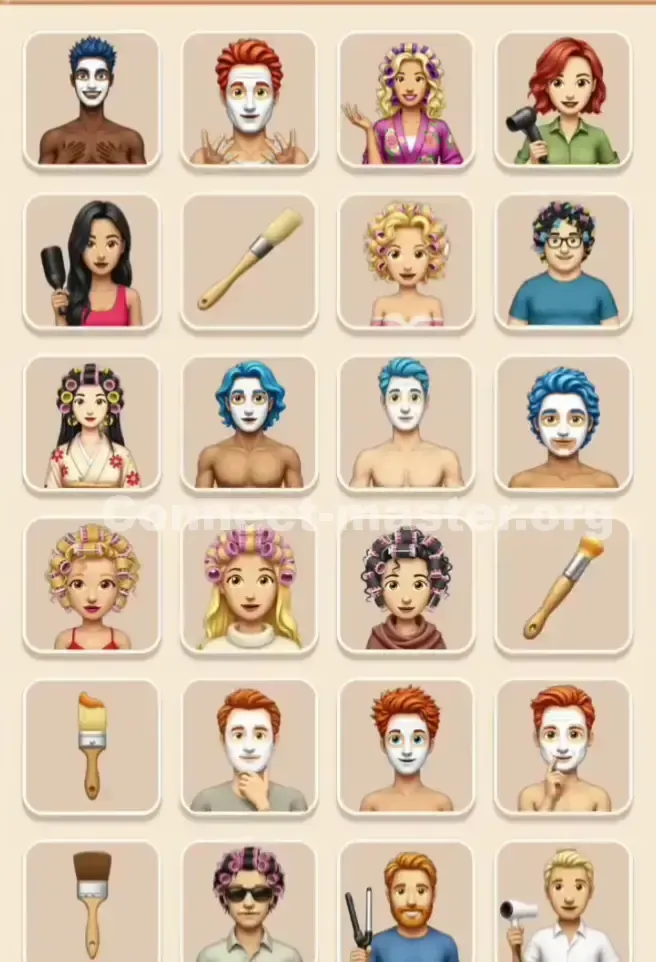Choose the curly blonde woman in strapless top
Screen dimensions: 656x962
click(x=406, y=262)
